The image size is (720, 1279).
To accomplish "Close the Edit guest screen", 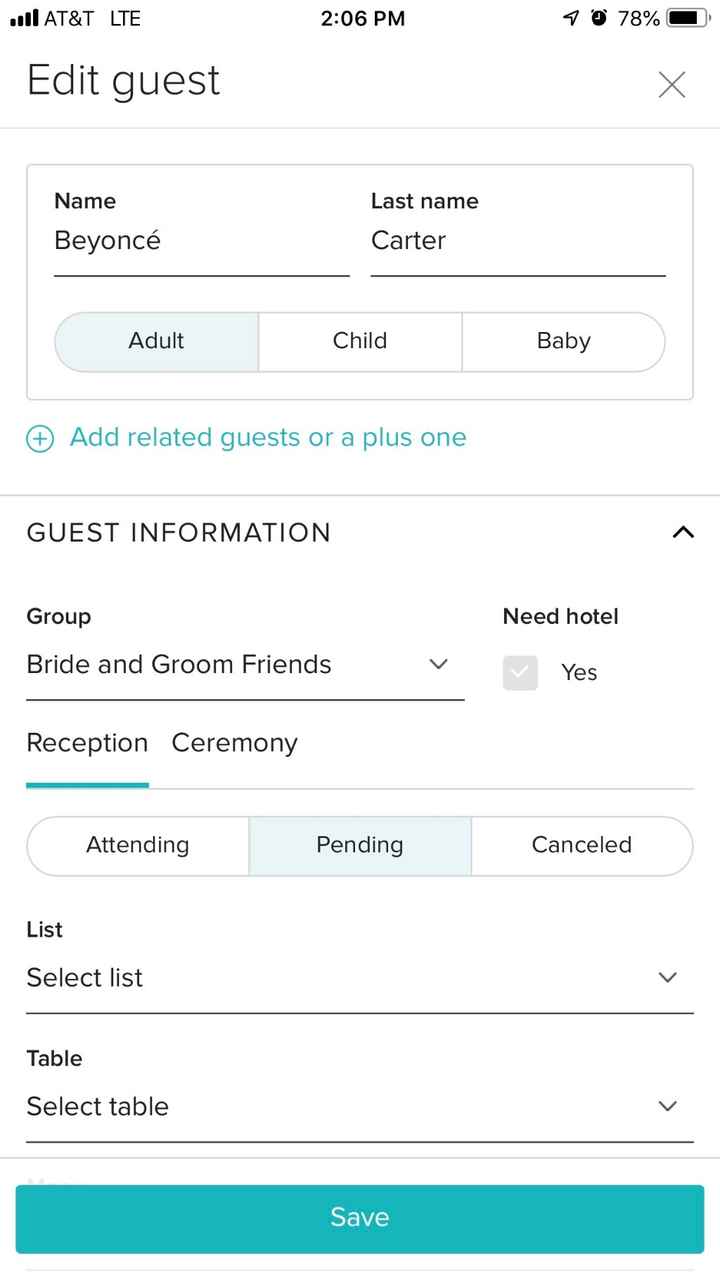I will 671,84.
